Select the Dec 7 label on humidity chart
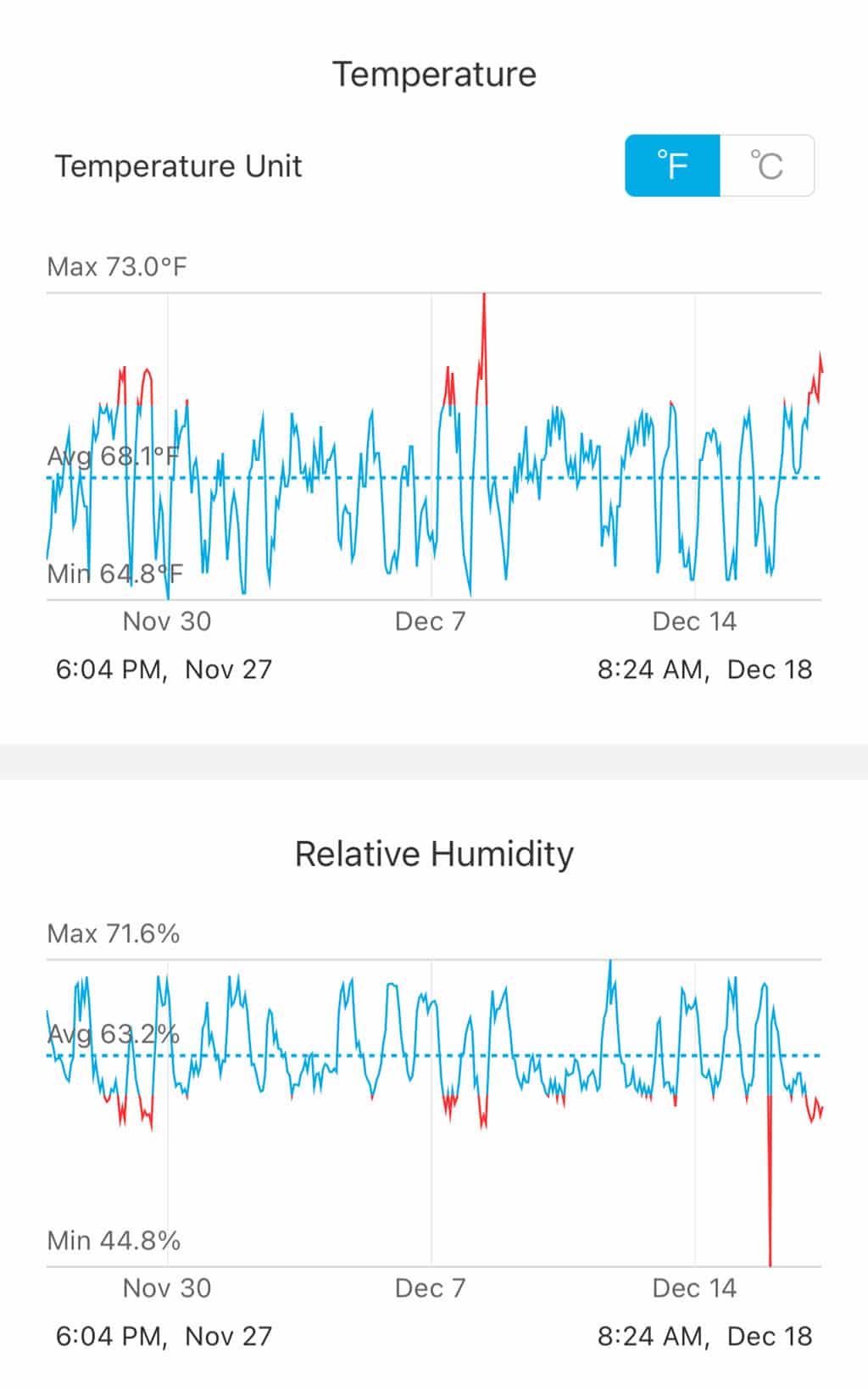This screenshot has width=868, height=1390. coord(431,1288)
